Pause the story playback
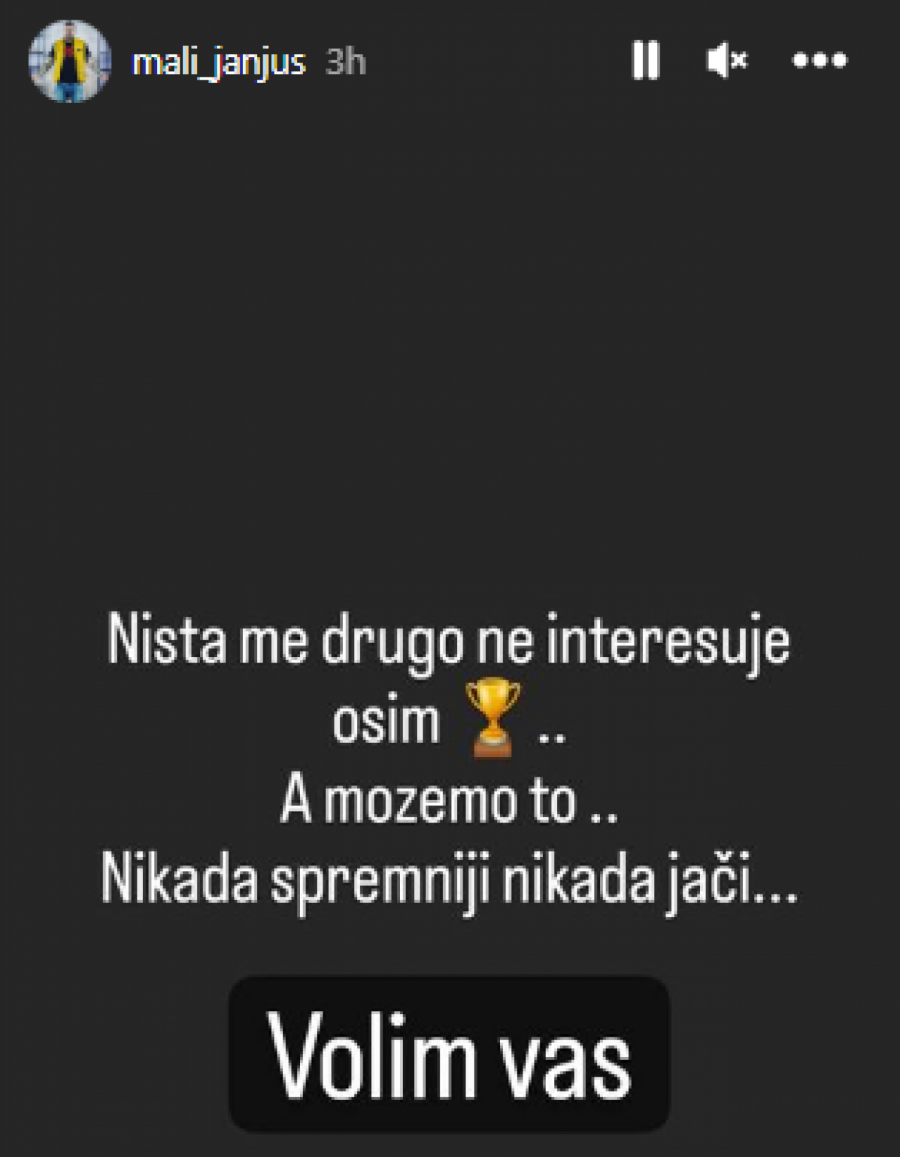Viewport: 900px width, 1157px height. (646, 62)
